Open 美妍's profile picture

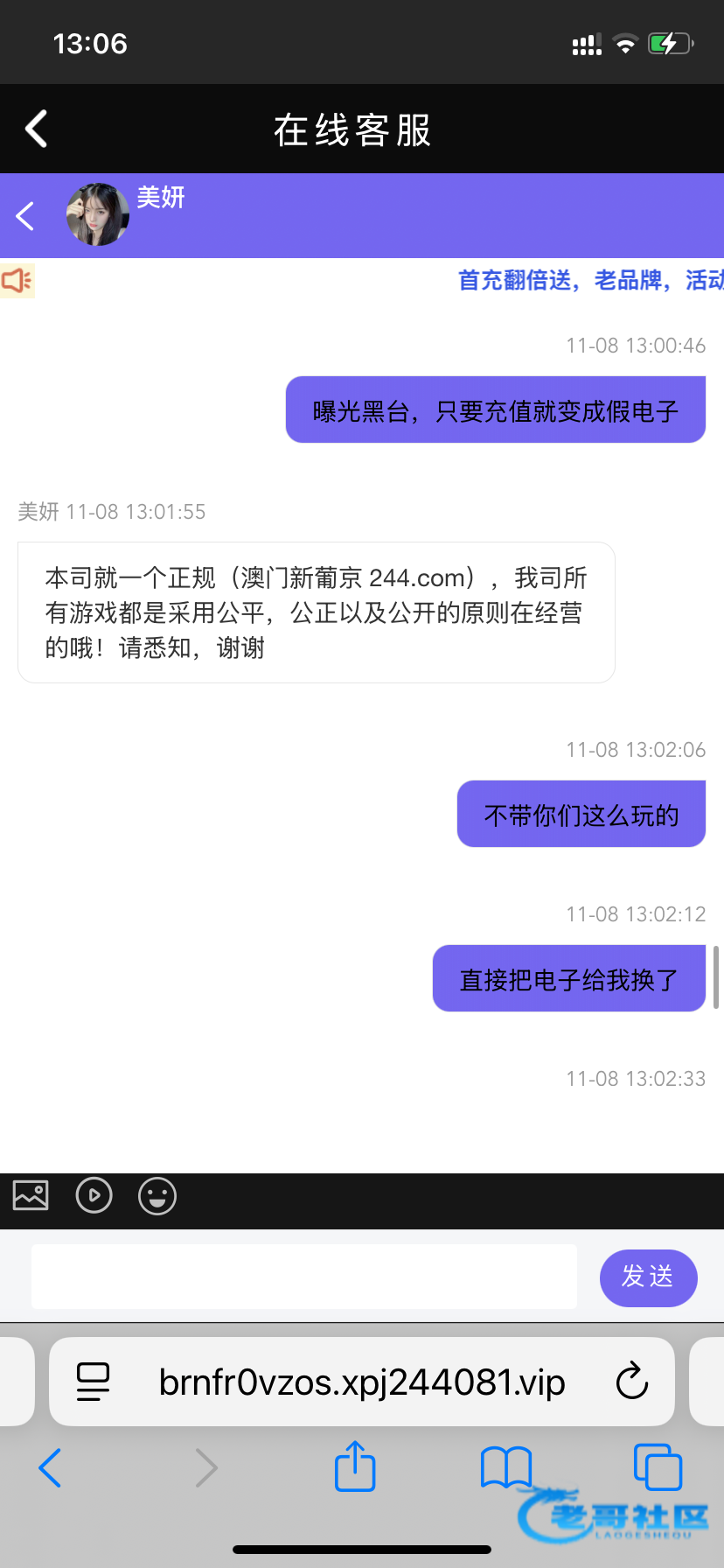point(97,214)
